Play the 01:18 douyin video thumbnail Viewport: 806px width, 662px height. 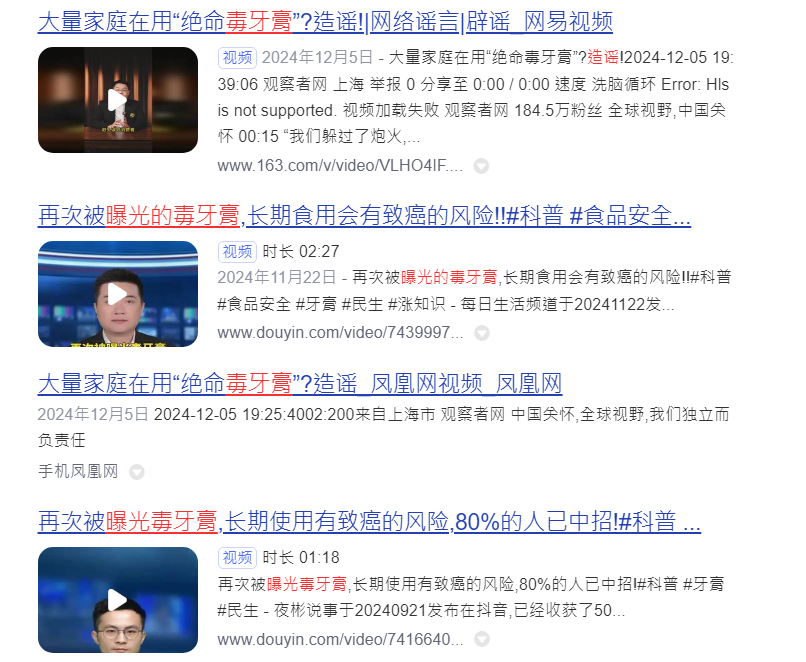click(x=118, y=600)
